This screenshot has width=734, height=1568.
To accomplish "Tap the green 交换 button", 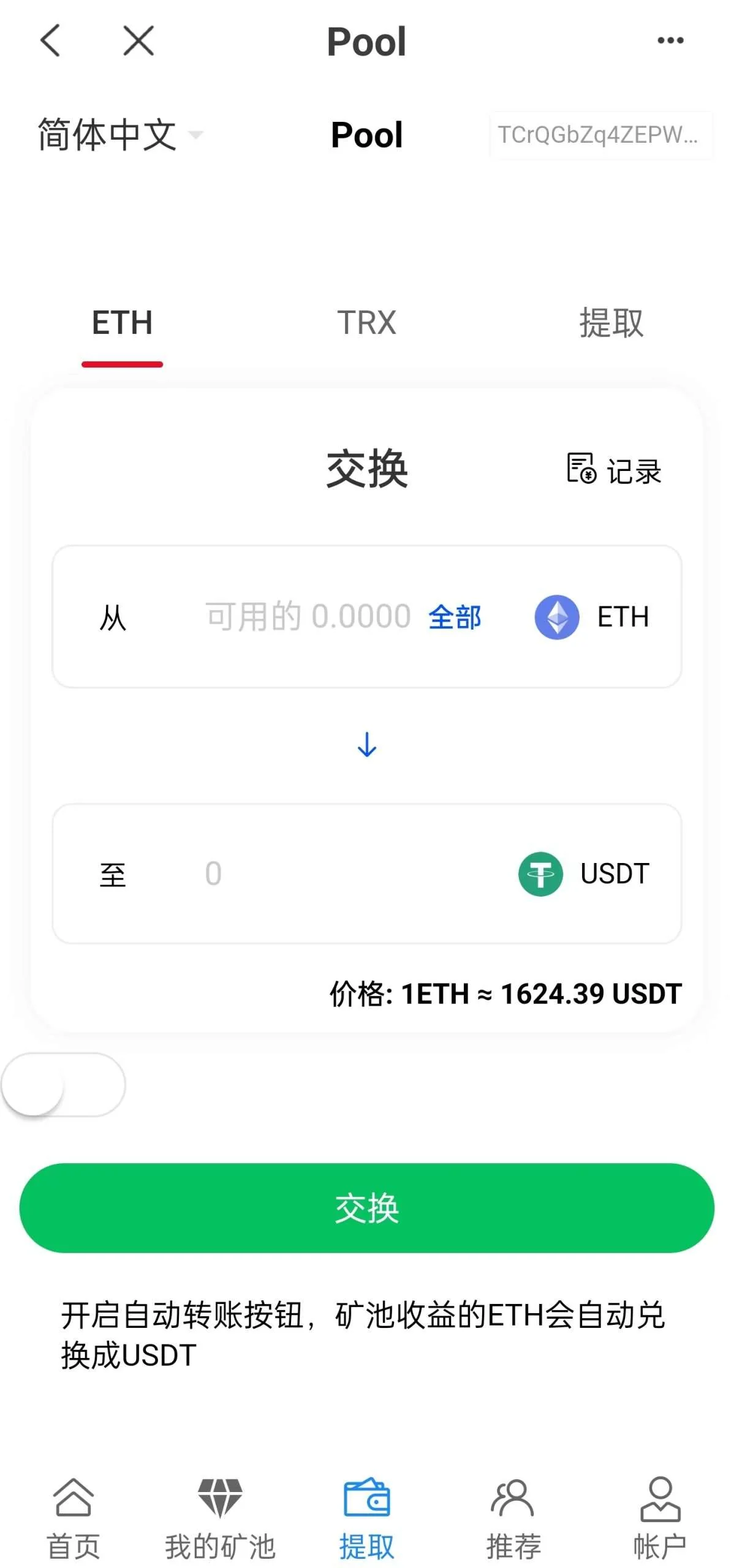I will tap(366, 1208).
